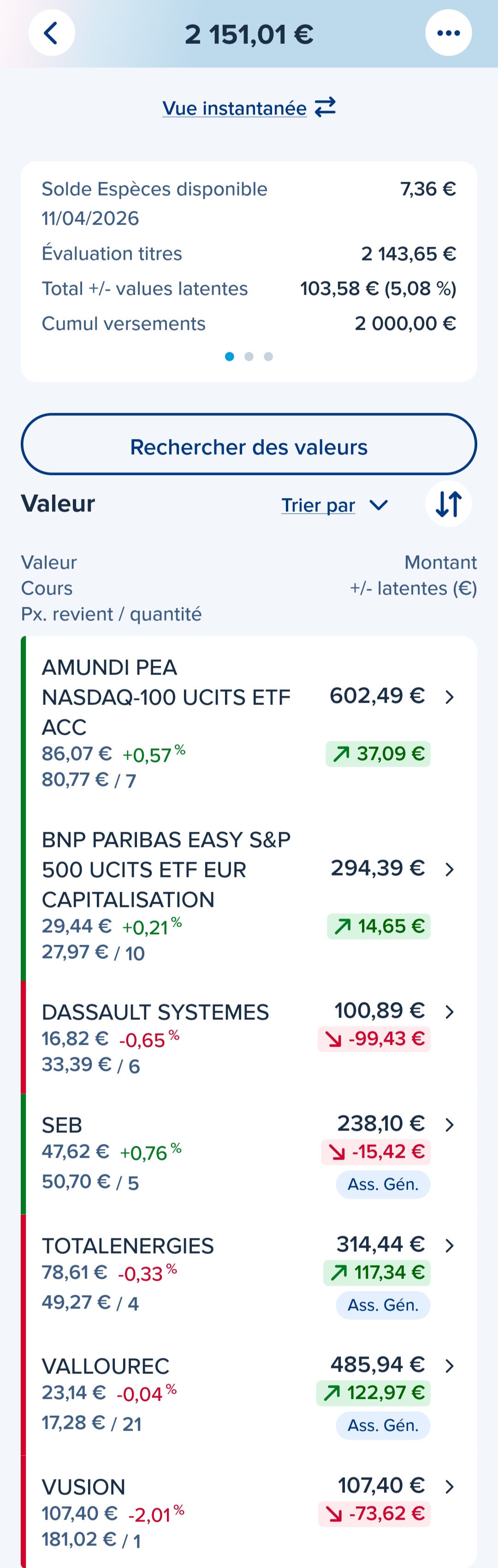The height and width of the screenshot is (1568, 498).
Task: Tap the Ass. Gén. chip under SEB
Action: [383, 1184]
